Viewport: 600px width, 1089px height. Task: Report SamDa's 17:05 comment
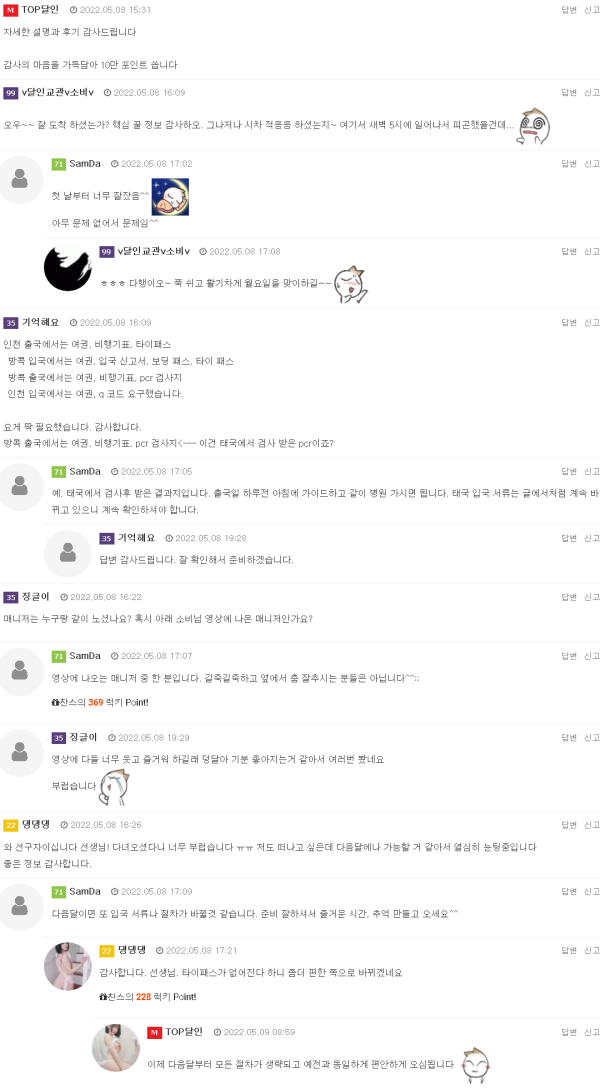[592, 471]
